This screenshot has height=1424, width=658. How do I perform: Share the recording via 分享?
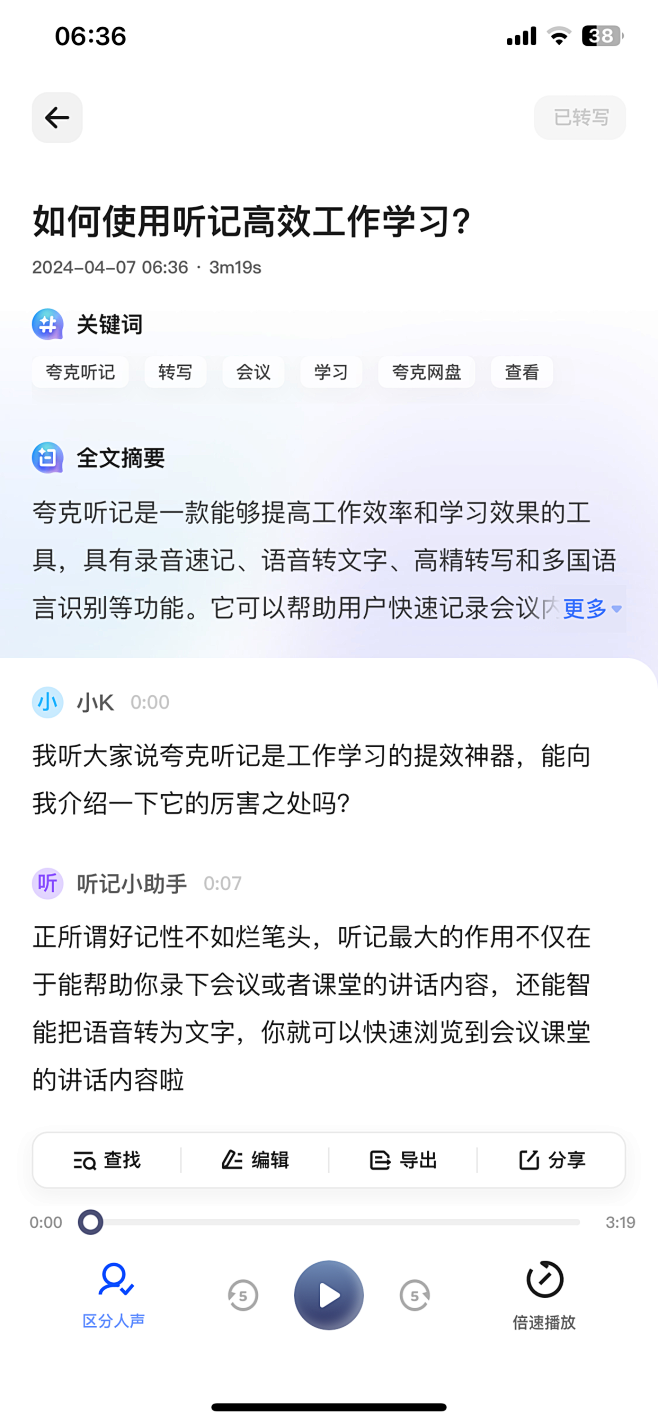coord(552,1160)
